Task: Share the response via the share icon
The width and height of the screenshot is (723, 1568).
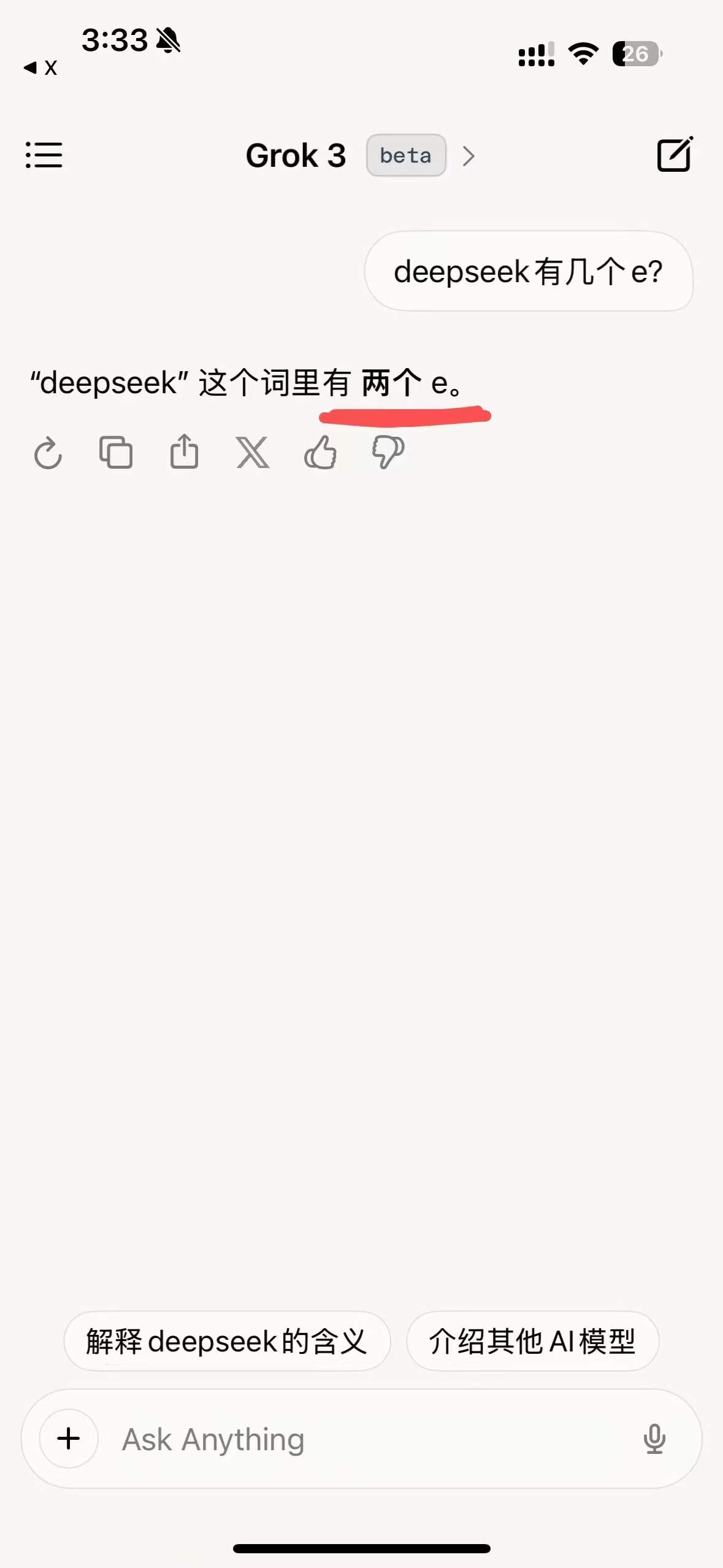Action: [x=184, y=452]
